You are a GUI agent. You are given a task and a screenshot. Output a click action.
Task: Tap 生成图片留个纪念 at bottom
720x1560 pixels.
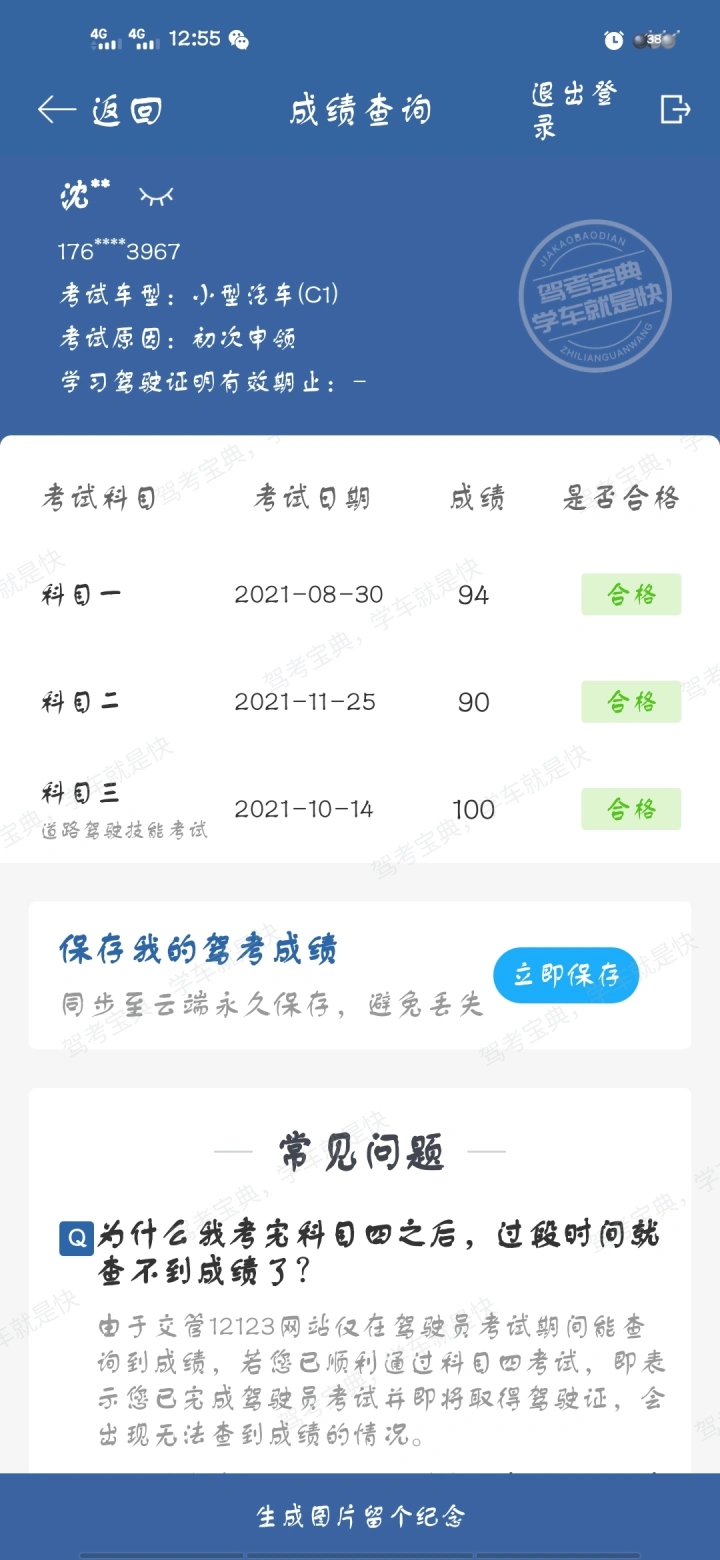(360, 1516)
